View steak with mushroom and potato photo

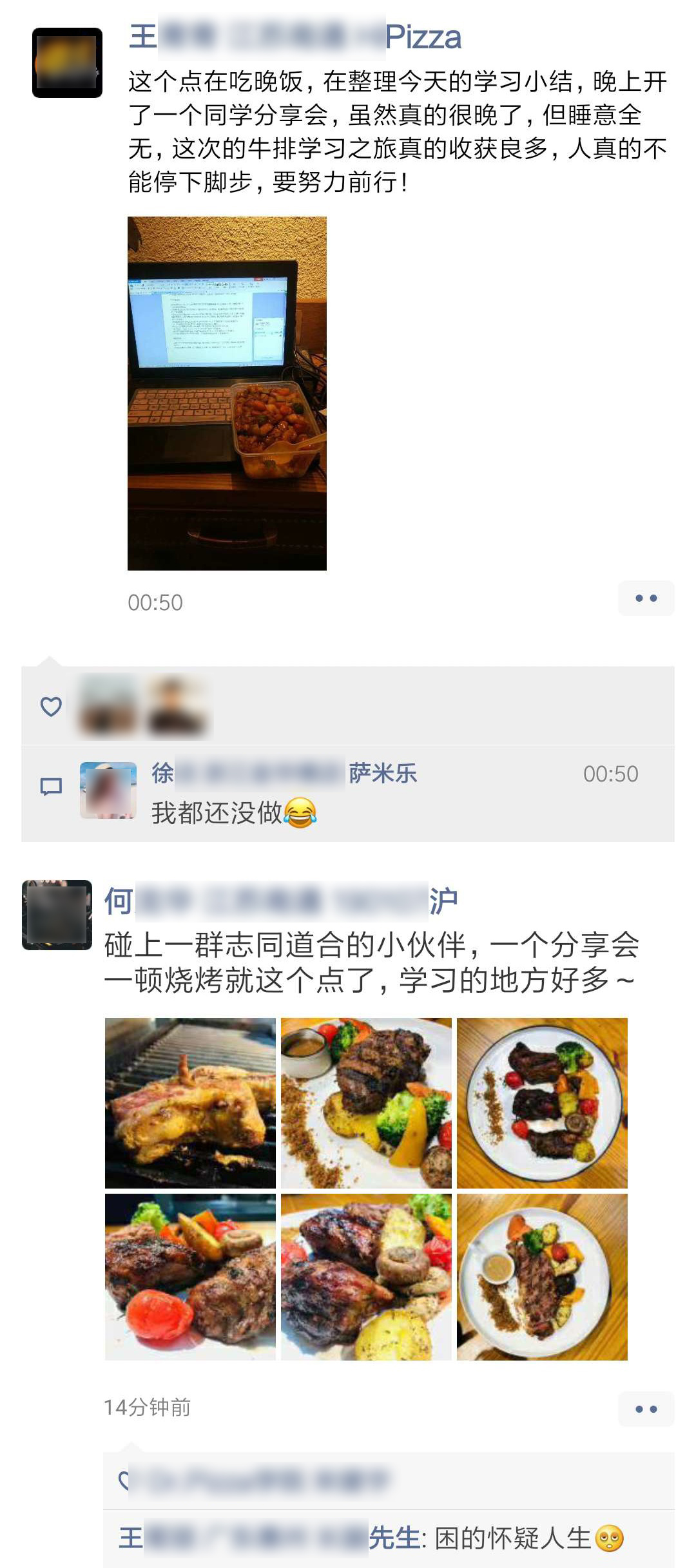click(x=366, y=1277)
